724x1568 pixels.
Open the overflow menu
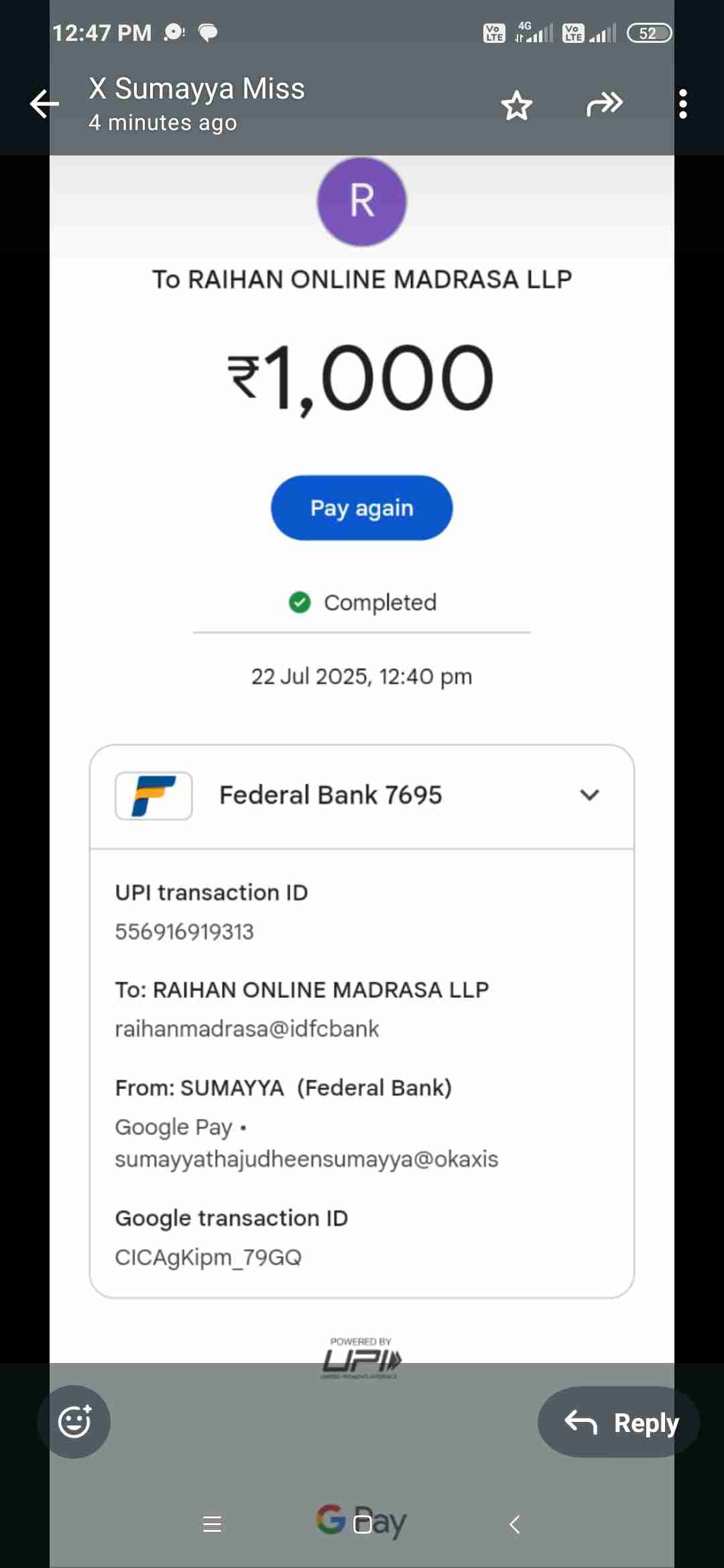[682, 105]
